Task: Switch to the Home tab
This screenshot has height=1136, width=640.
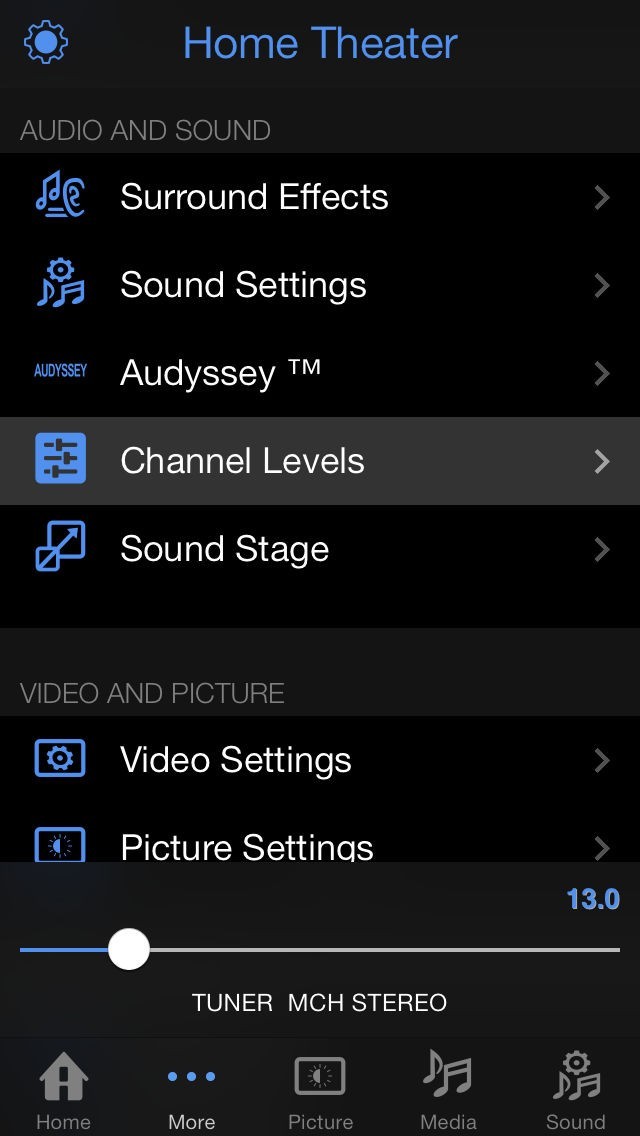Action: pos(63,1090)
